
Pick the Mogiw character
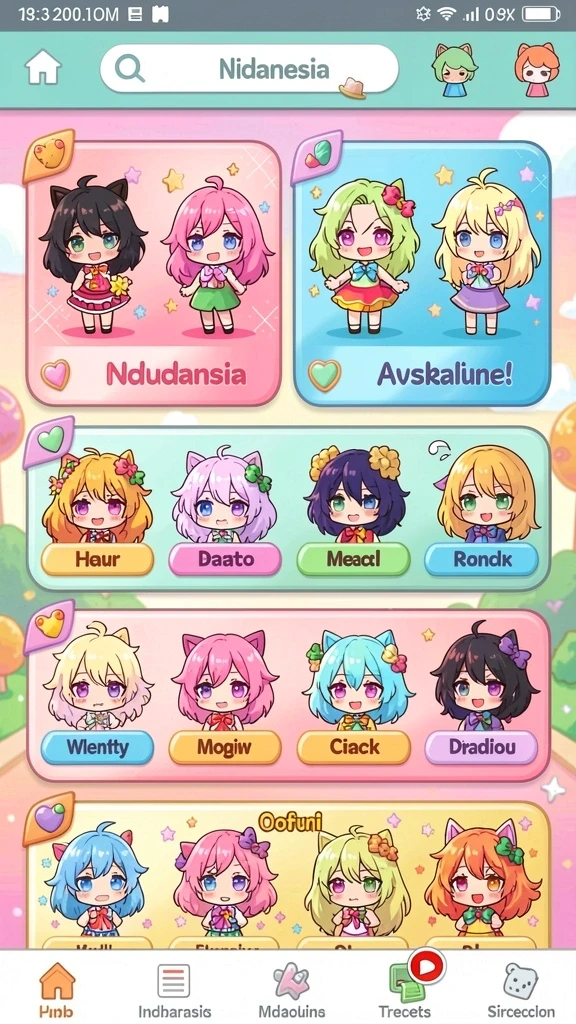click(x=225, y=747)
